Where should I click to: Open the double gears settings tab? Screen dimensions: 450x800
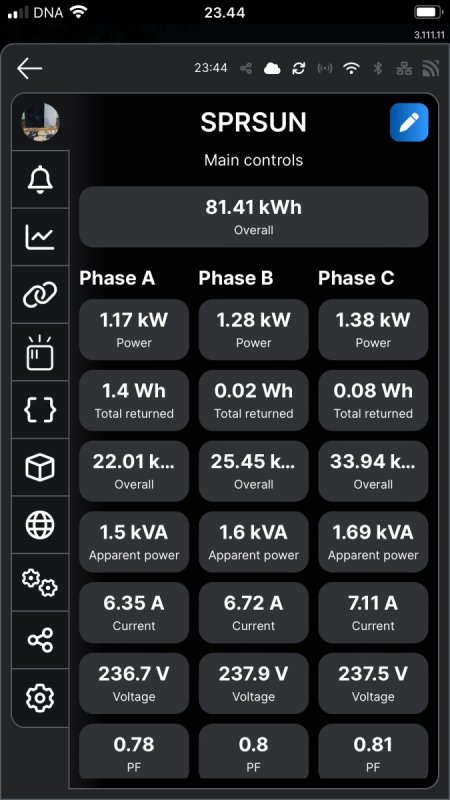(x=40, y=583)
